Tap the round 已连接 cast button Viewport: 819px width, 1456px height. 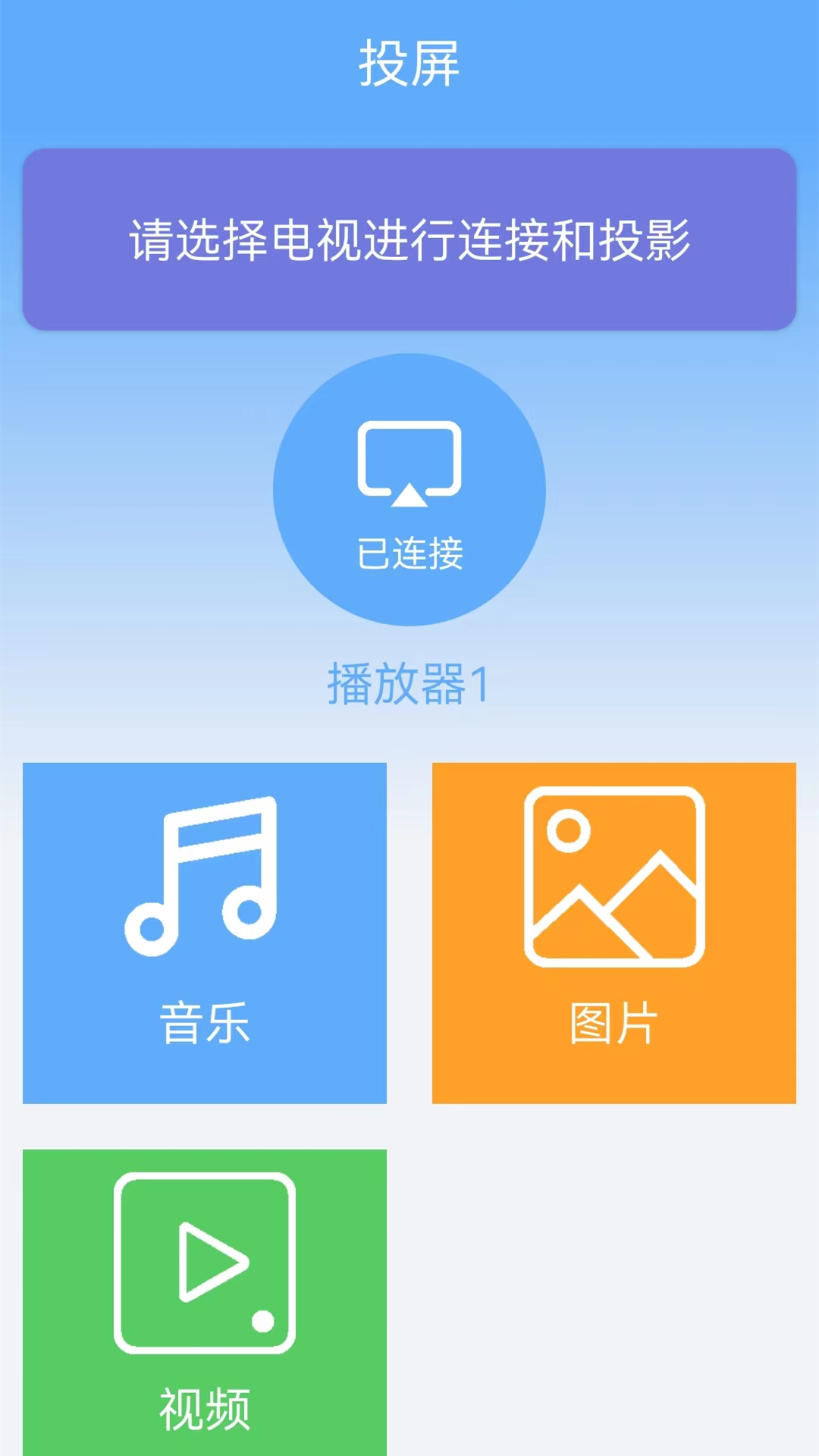click(x=409, y=490)
